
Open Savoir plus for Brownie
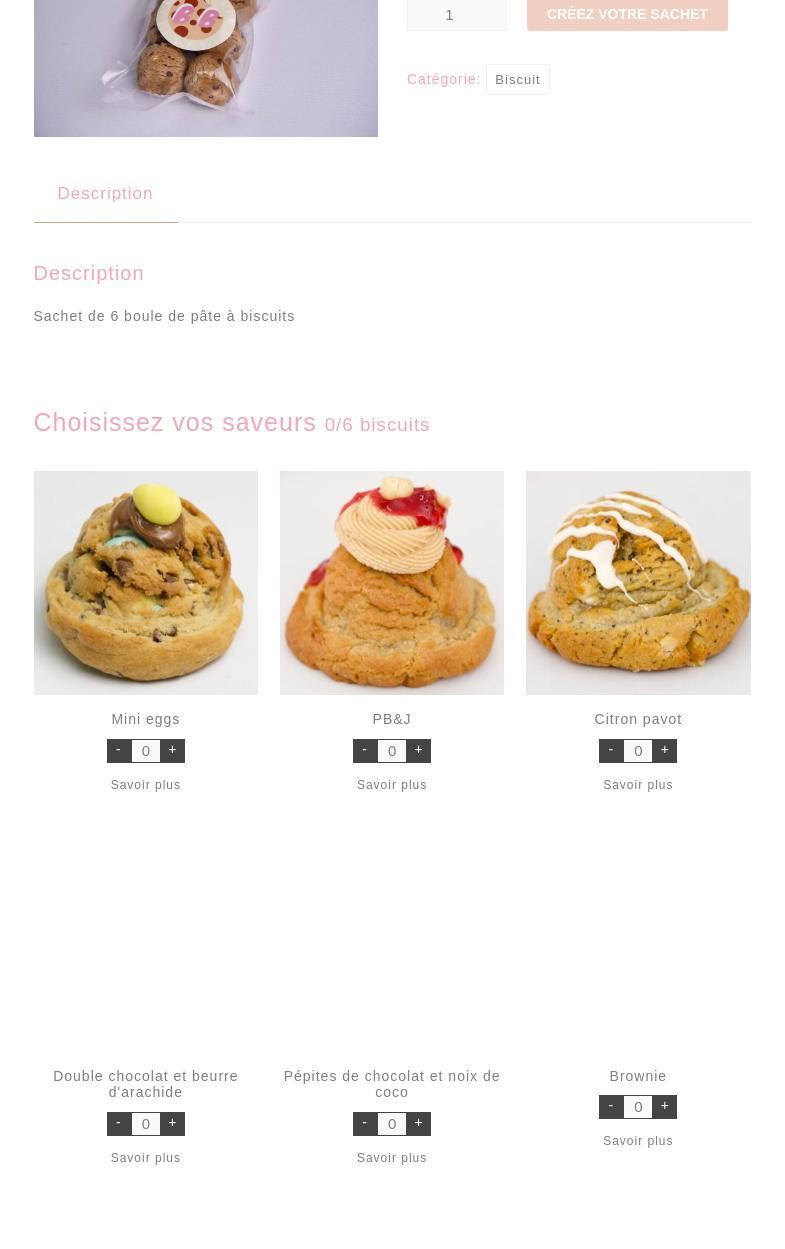(637, 1141)
